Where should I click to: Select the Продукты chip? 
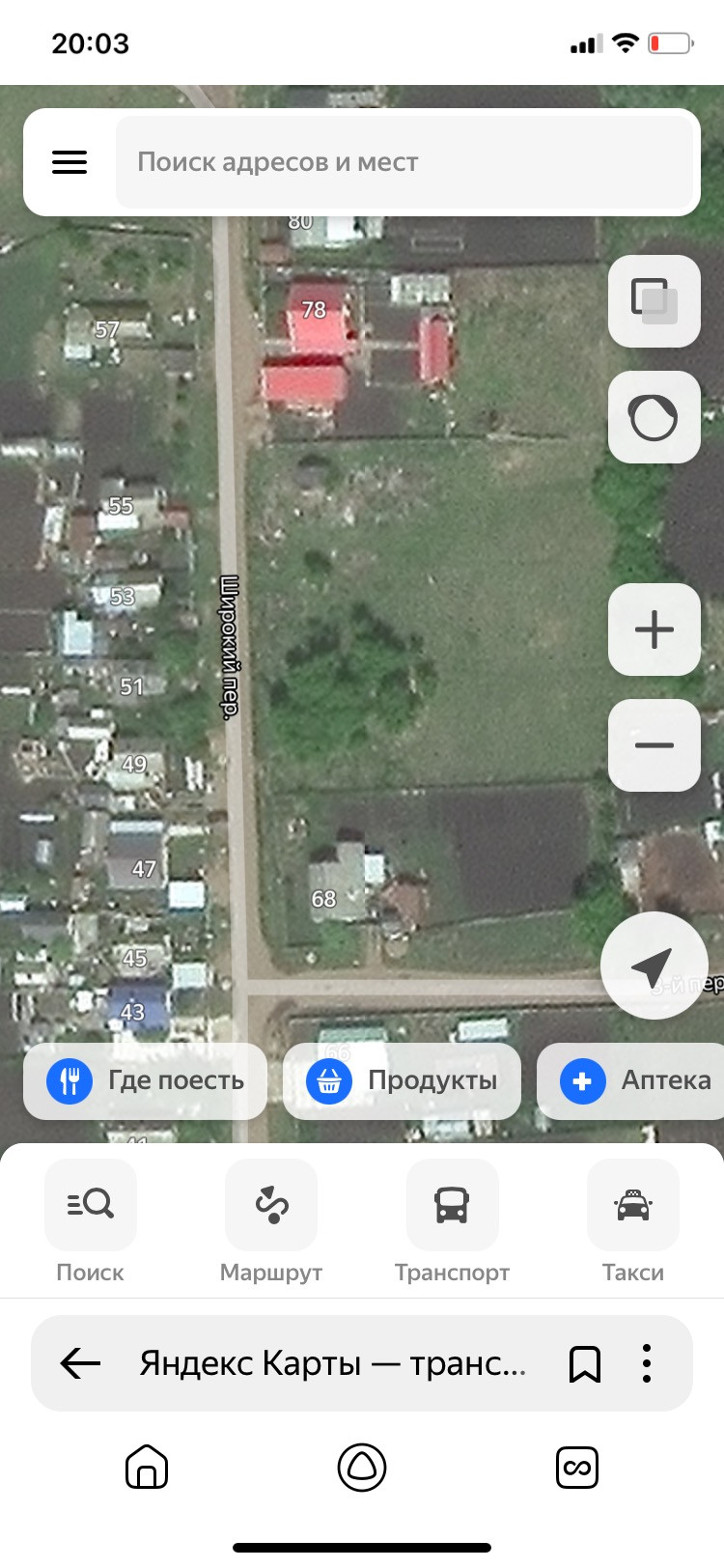click(x=402, y=1080)
